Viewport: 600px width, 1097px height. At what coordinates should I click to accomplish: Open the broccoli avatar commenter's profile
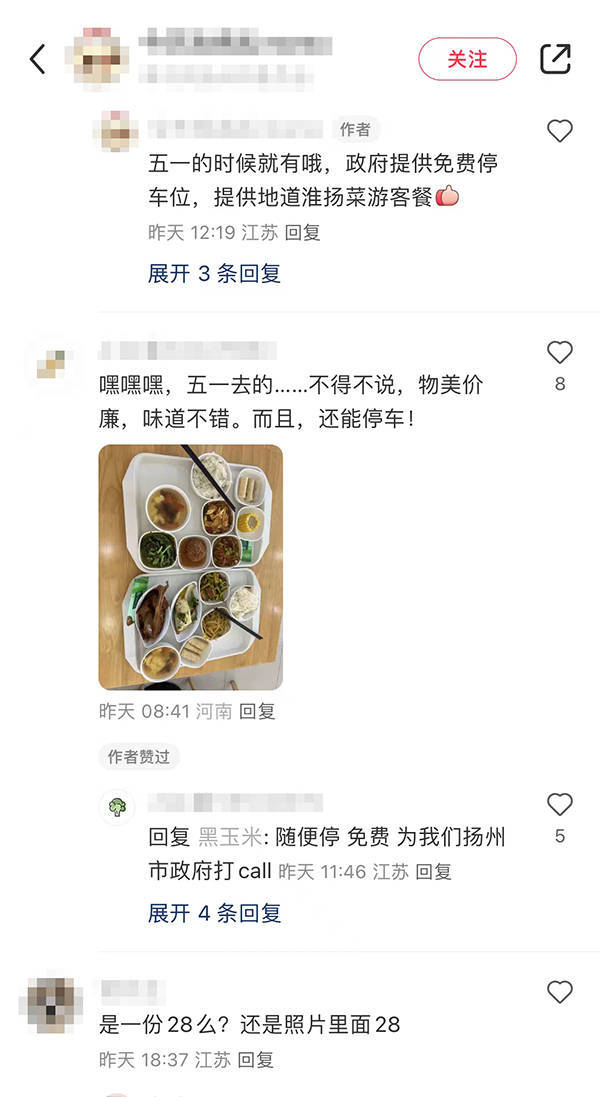tap(118, 807)
